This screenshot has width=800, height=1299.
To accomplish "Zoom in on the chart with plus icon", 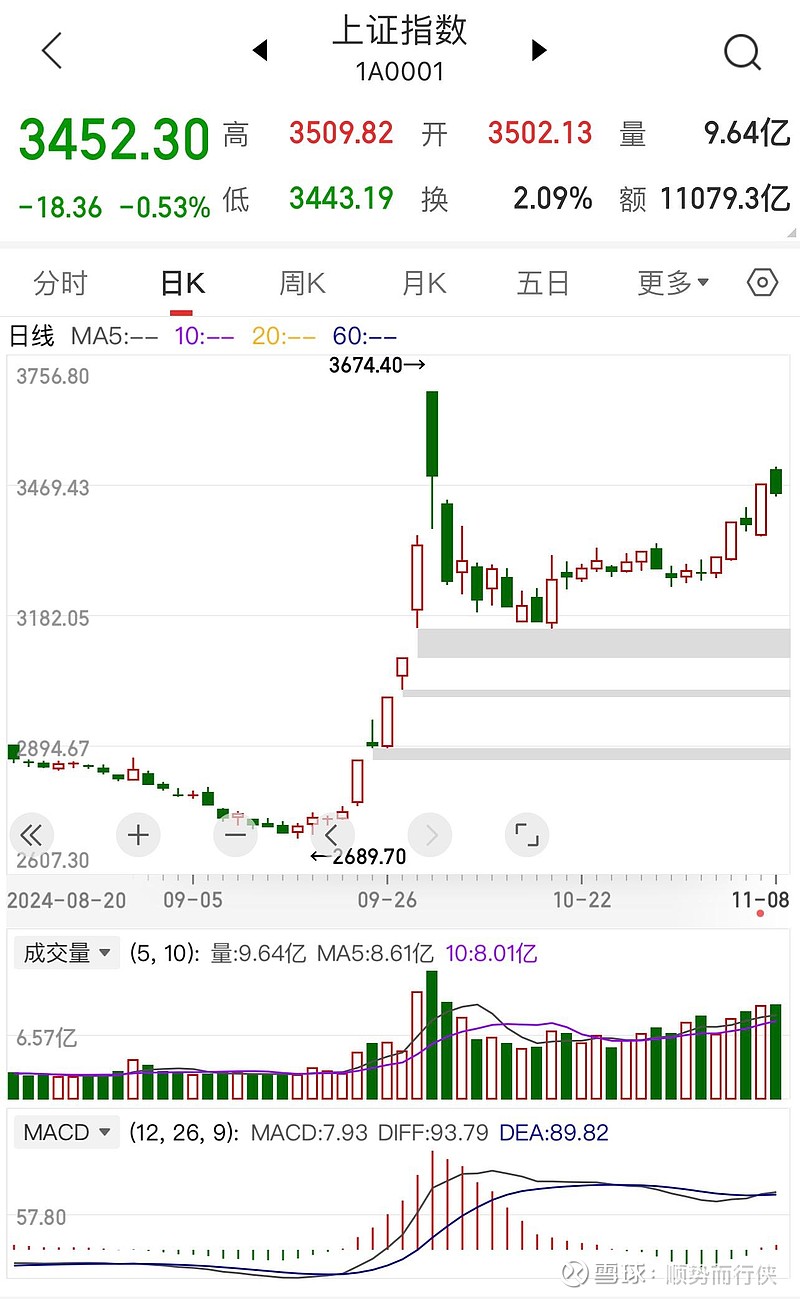I will point(138,834).
